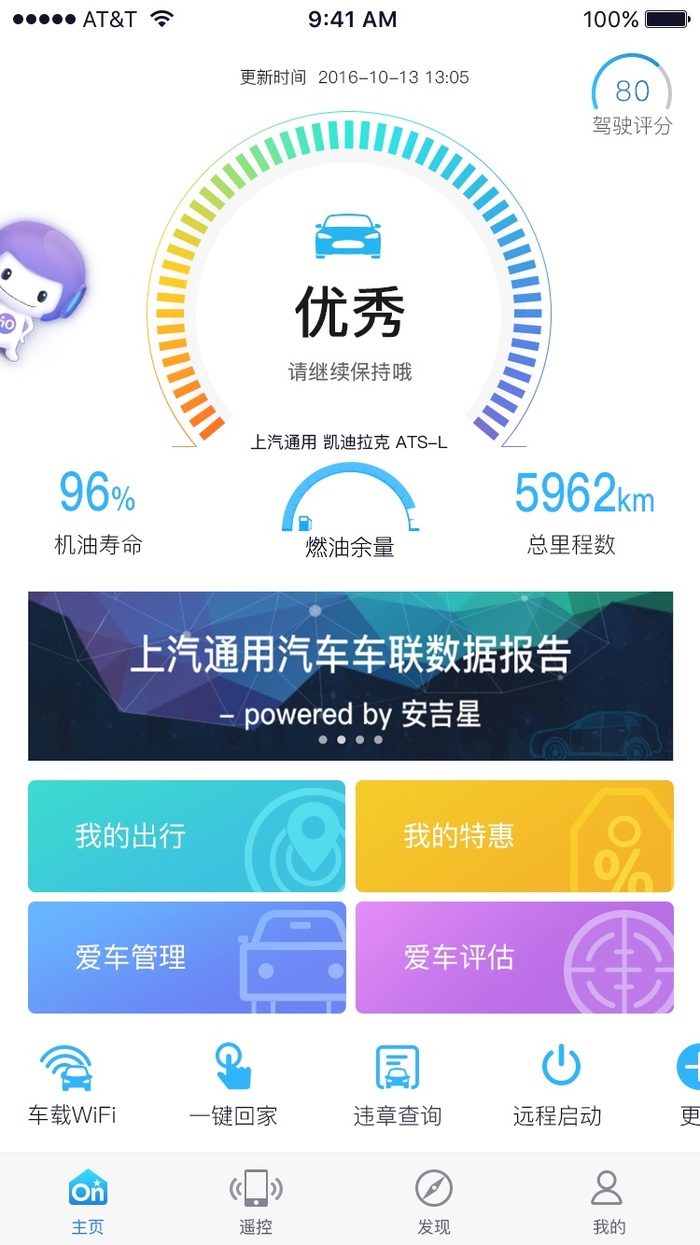Open the 机油寿命 96% detail

(x=97, y=511)
